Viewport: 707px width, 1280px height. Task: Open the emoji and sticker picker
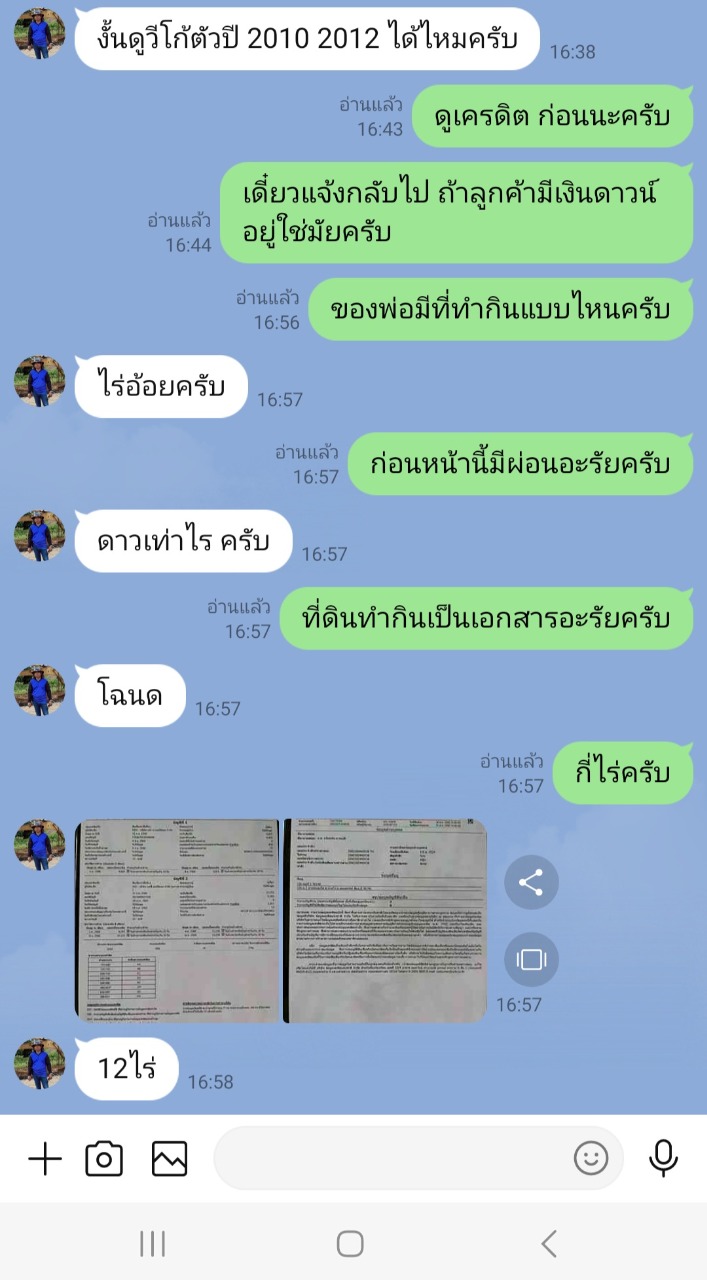click(591, 1159)
